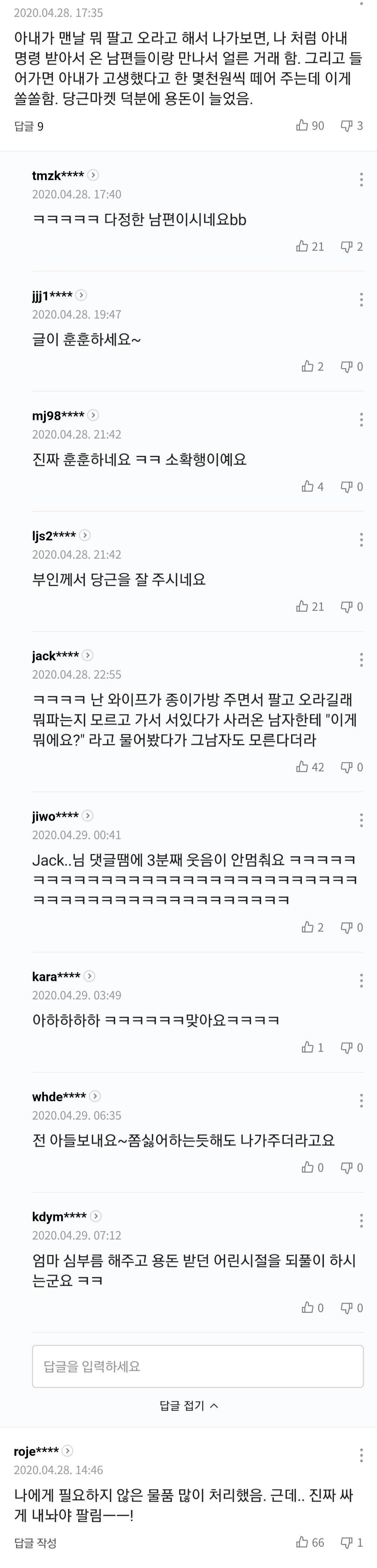This screenshot has width=377, height=1568.
Task: Open overflow menu on roje****'s comment
Action: coord(361,1455)
